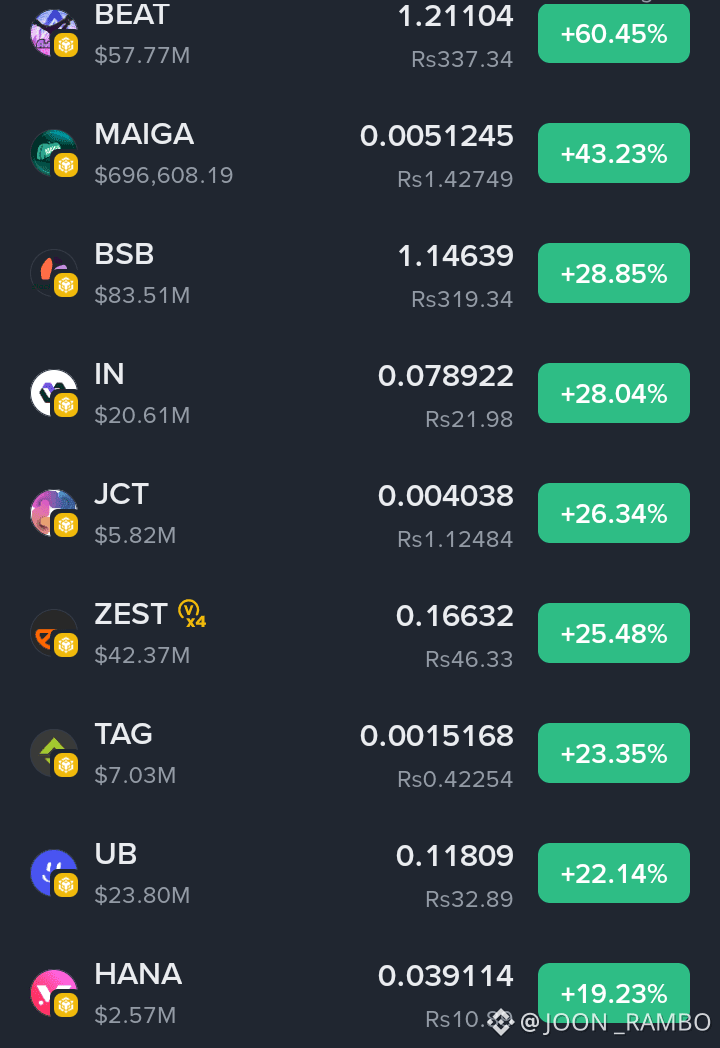Tap the +23.35% badge on TAG
720x1048 pixels.
(x=614, y=753)
